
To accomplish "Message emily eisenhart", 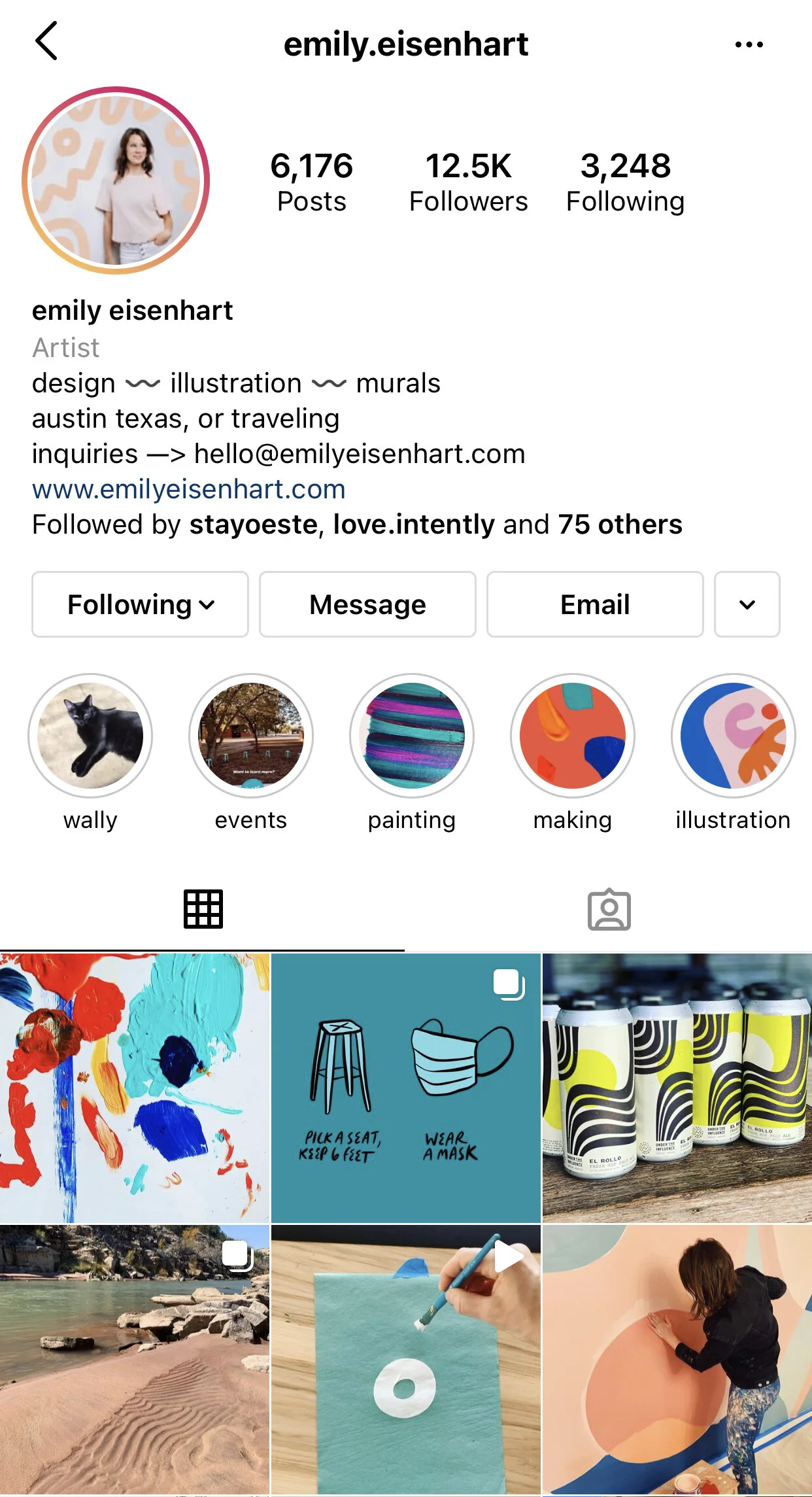I will click(367, 604).
